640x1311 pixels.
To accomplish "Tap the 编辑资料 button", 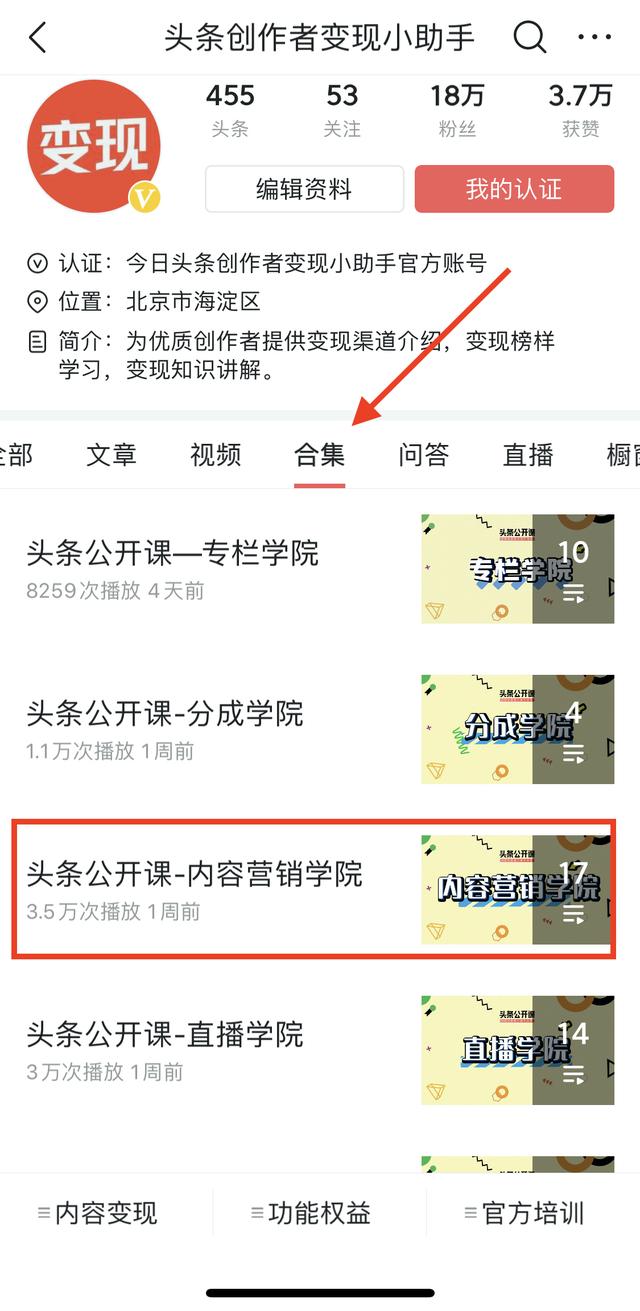I will coord(304,189).
